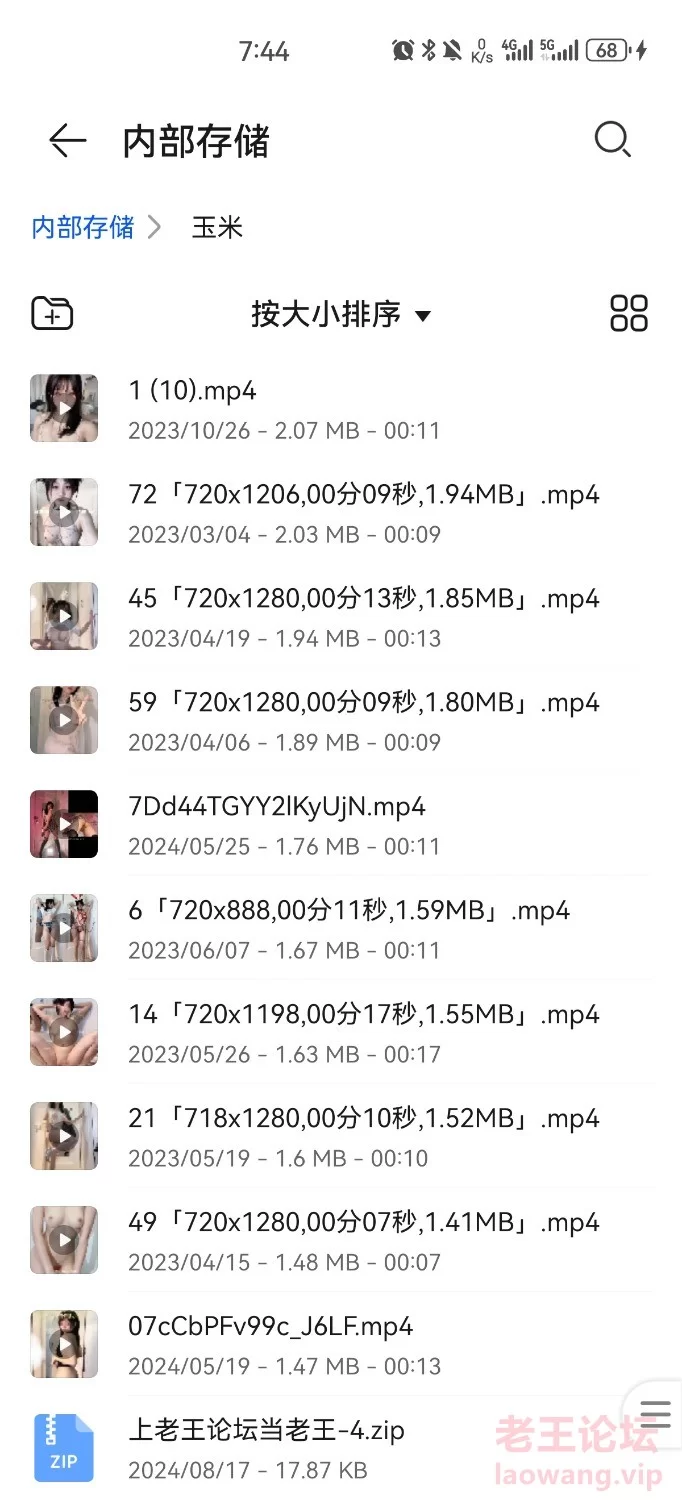The height and width of the screenshot is (1500, 682).
Task: Open the search magnifier icon
Action: 612,140
